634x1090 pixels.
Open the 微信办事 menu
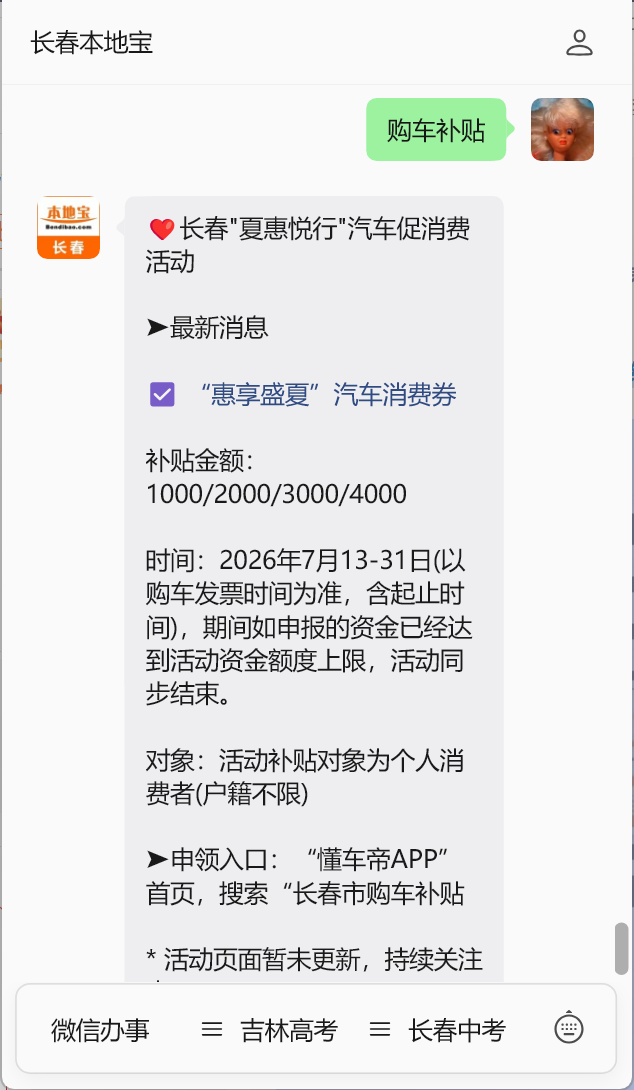coord(100,1030)
